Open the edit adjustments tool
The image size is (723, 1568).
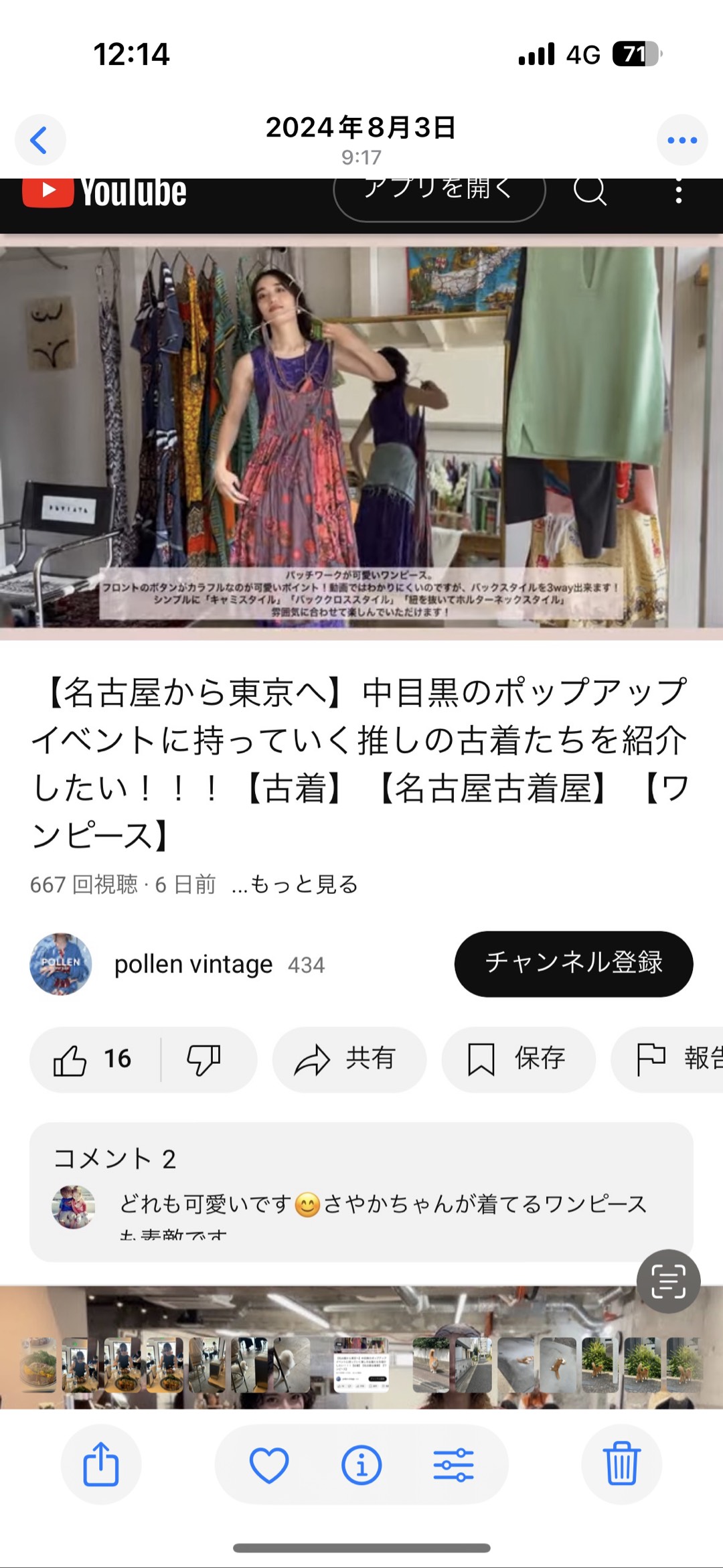453,1464
